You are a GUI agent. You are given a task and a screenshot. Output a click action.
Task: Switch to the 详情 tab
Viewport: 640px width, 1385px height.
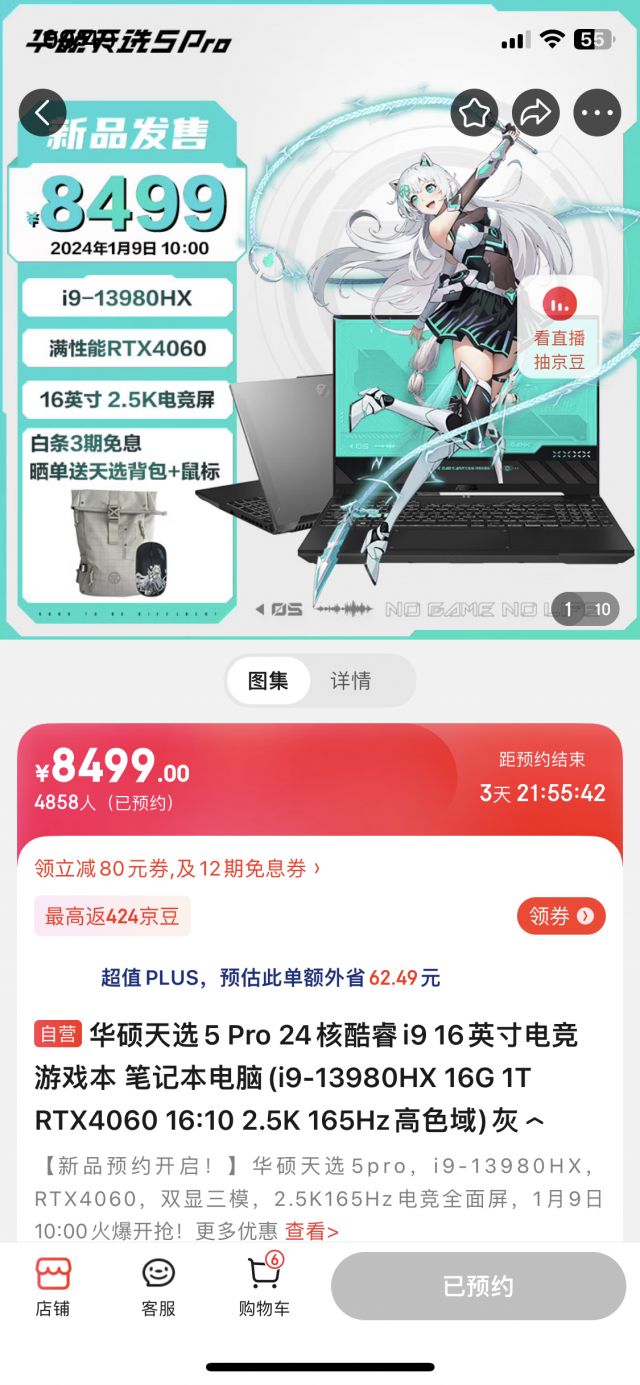(351, 681)
